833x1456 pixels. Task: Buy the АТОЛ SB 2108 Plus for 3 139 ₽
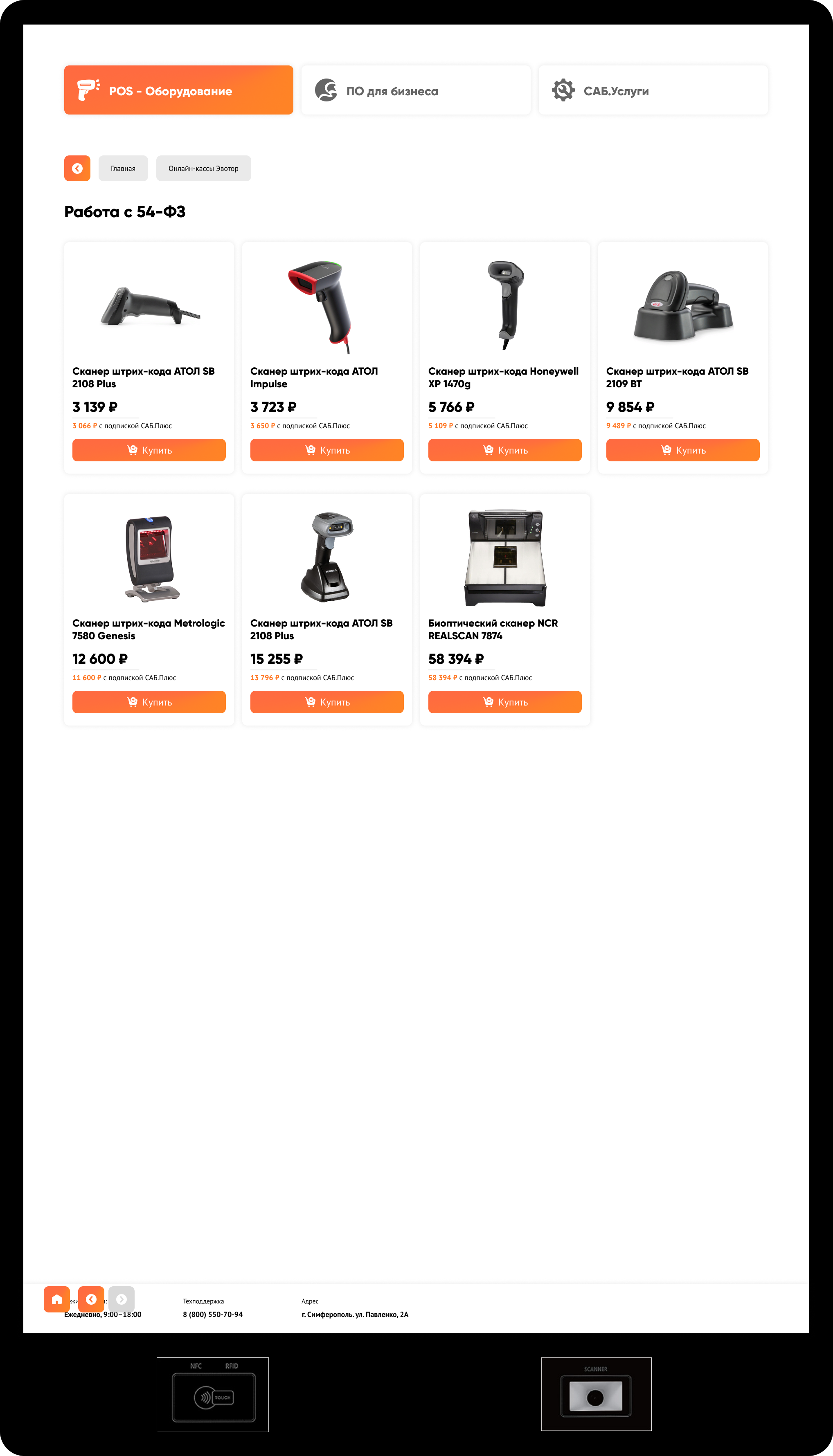(149, 450)
